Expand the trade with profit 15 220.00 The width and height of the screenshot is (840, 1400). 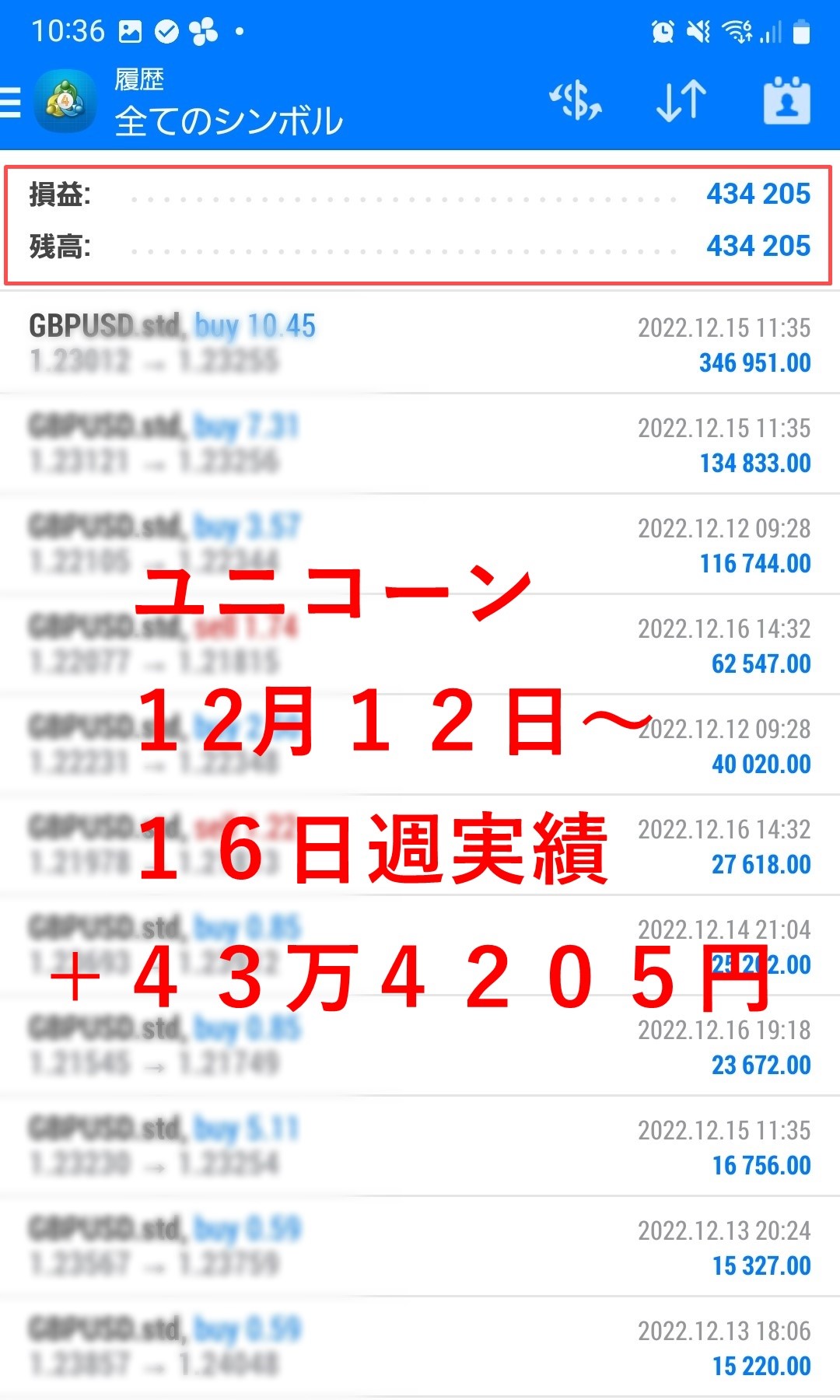[420, 1347]
